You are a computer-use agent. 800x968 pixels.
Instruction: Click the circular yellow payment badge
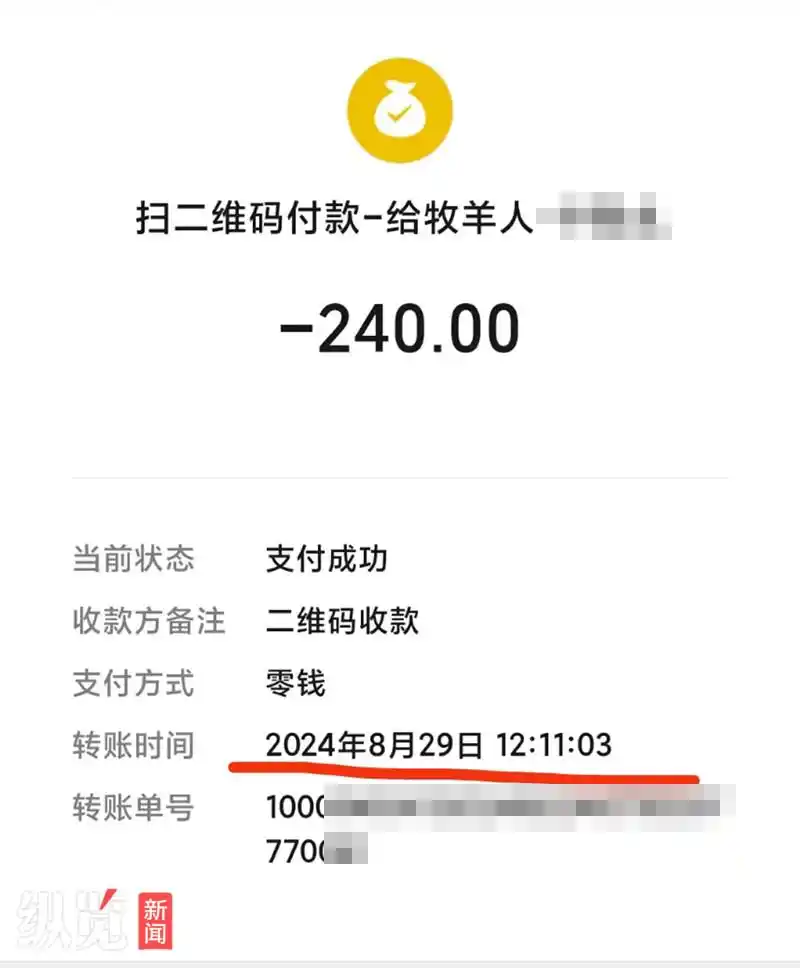(x=399, y=110)
